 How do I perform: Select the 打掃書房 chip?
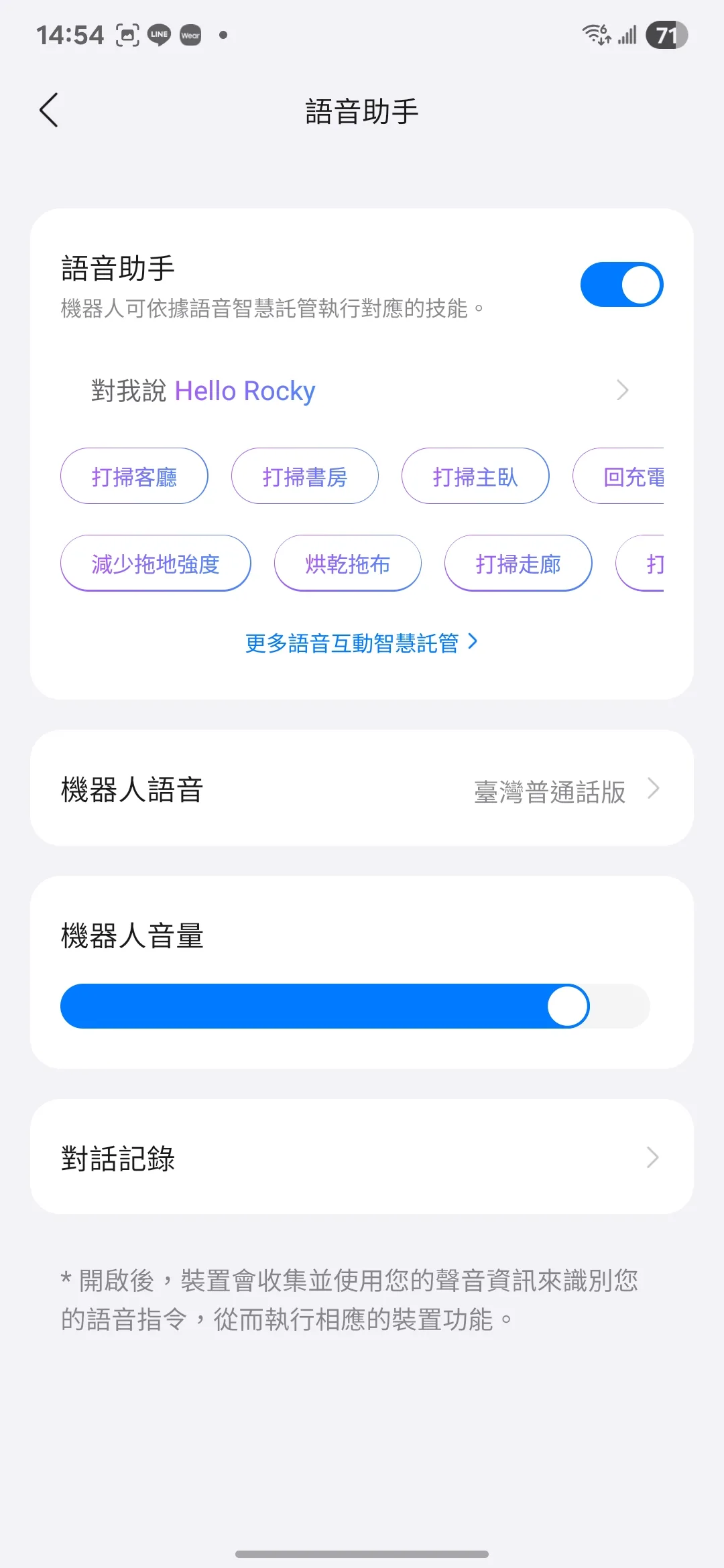coord(305,476)
